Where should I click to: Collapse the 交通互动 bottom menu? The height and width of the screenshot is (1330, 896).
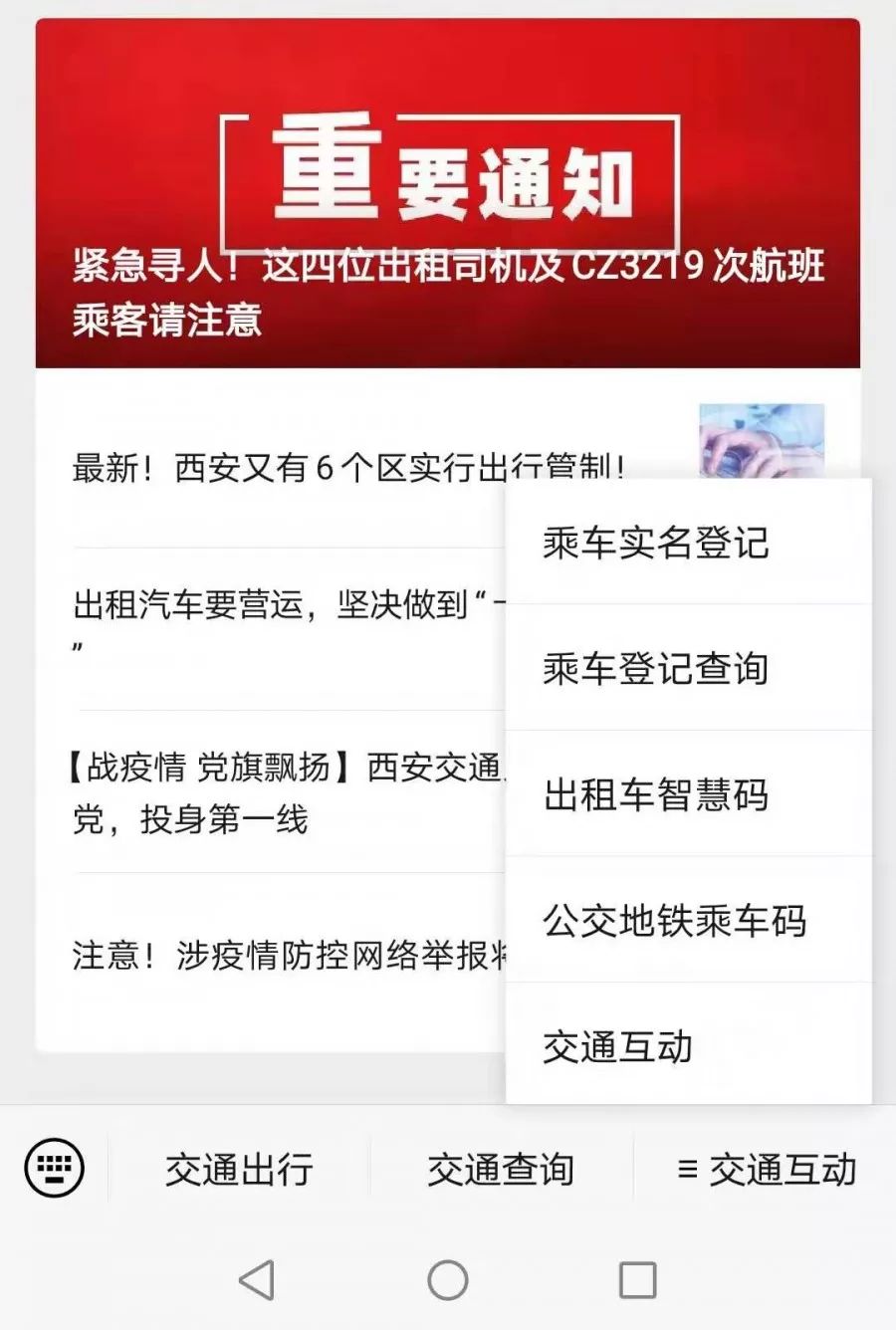click(766, 1169)
